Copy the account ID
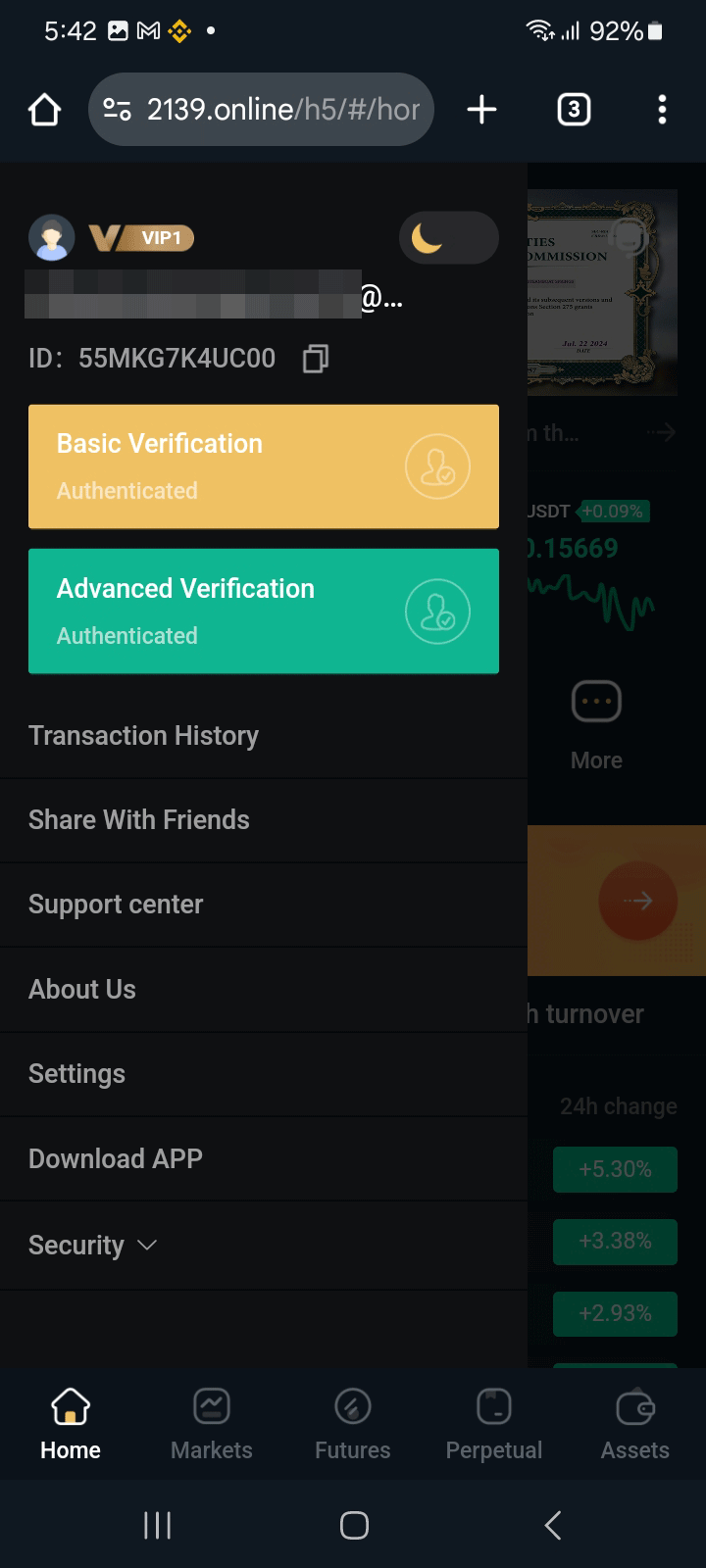 (x=315, y=359)
